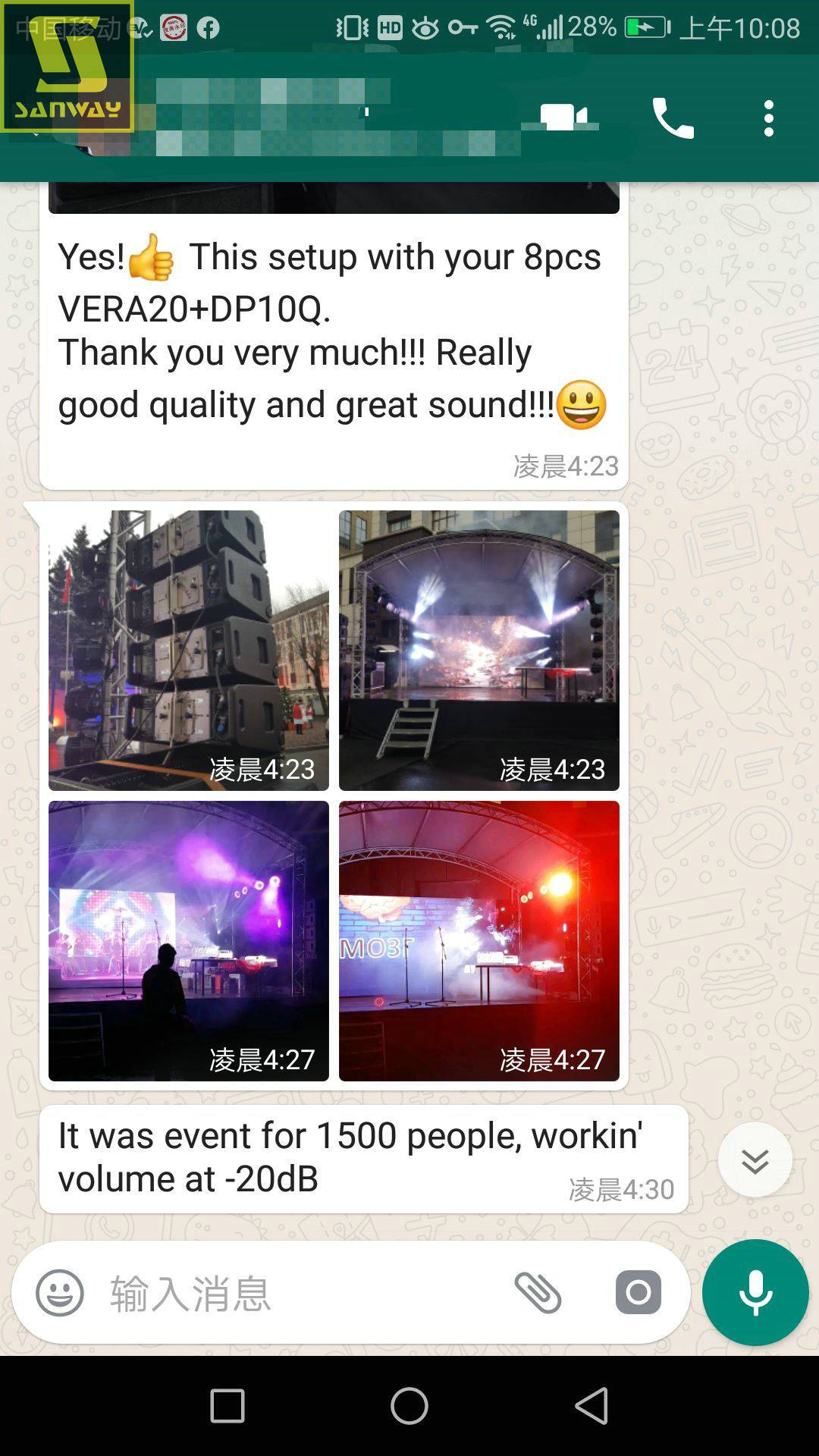Open the emoji picker
The width and height of the screenshot is (819, 1456).
point(60,1292)
